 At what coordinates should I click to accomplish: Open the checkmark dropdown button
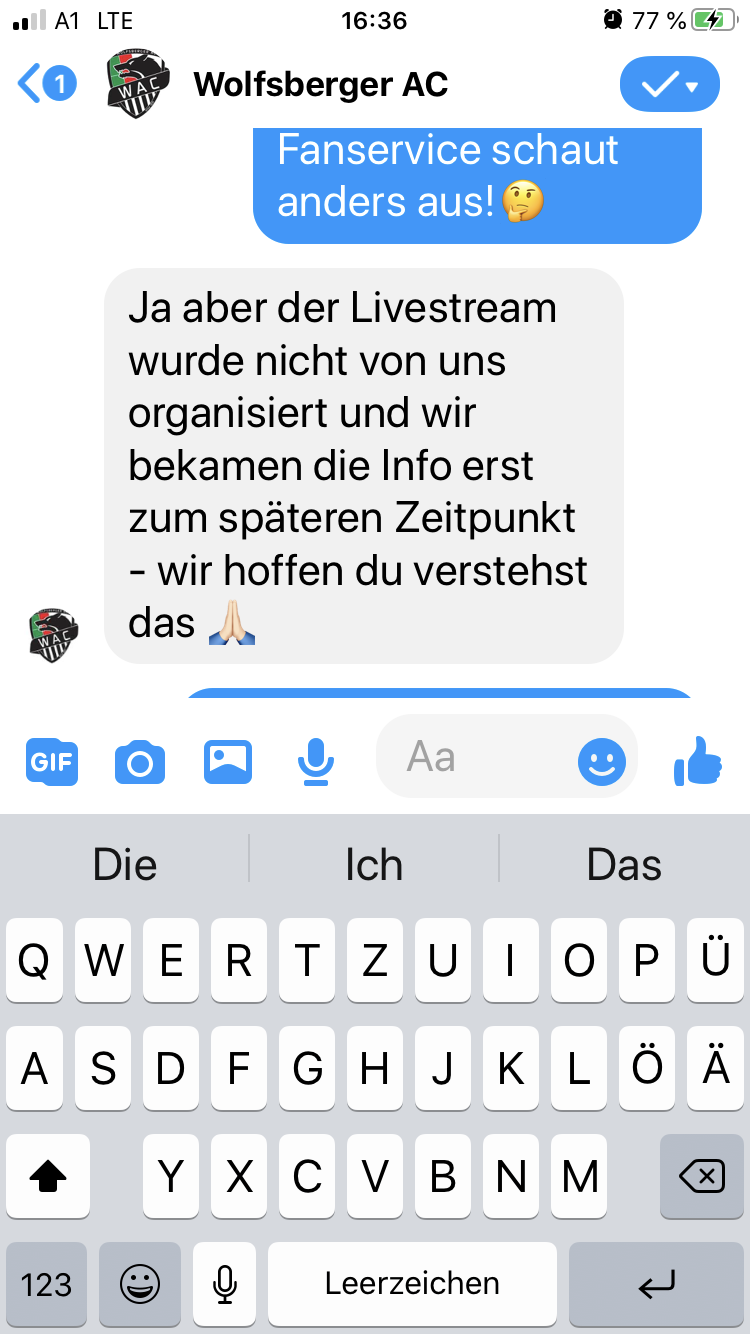[669, 85]
